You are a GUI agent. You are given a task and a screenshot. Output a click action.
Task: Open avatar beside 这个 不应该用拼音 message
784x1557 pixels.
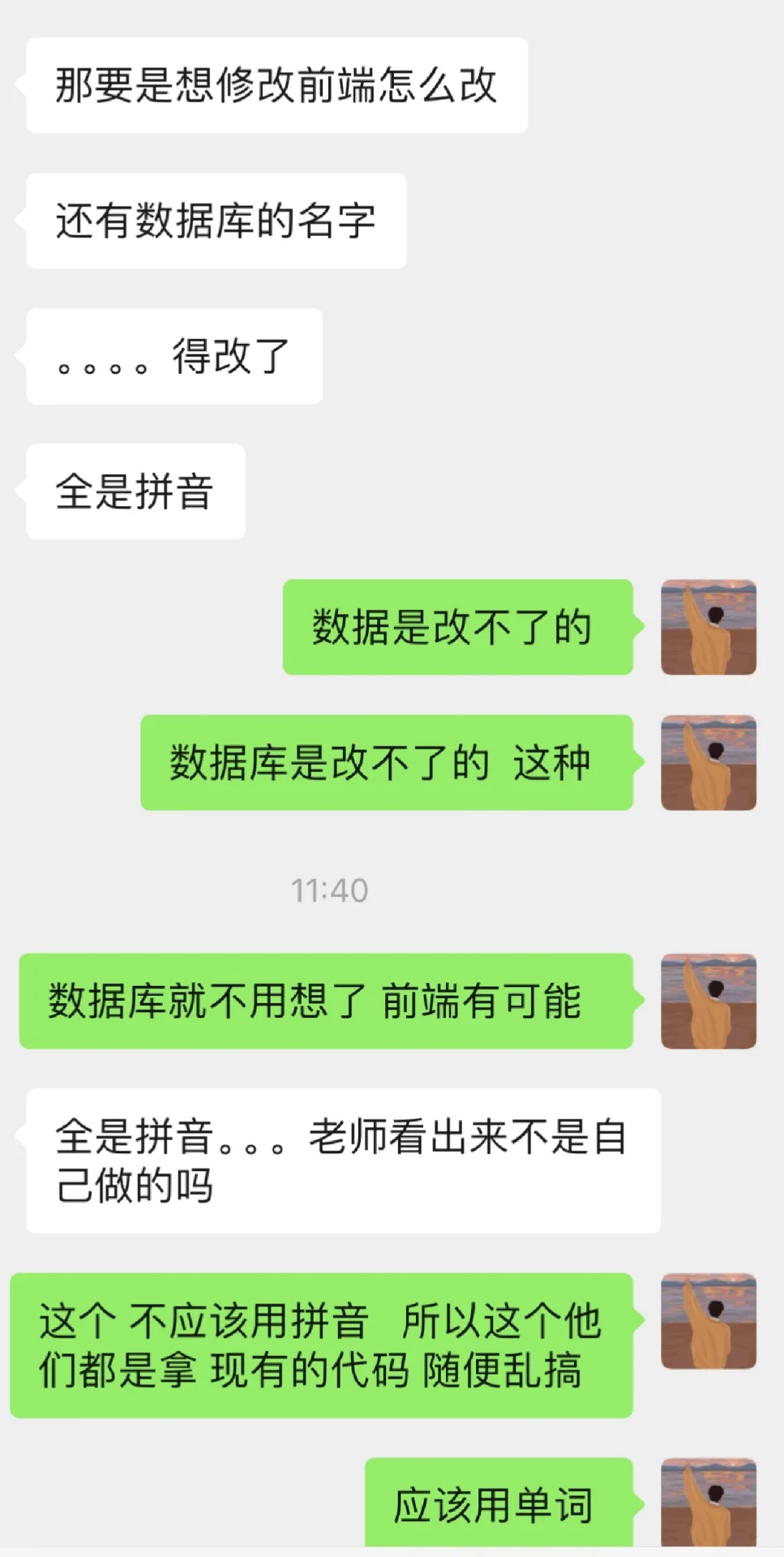[709, 1321]
